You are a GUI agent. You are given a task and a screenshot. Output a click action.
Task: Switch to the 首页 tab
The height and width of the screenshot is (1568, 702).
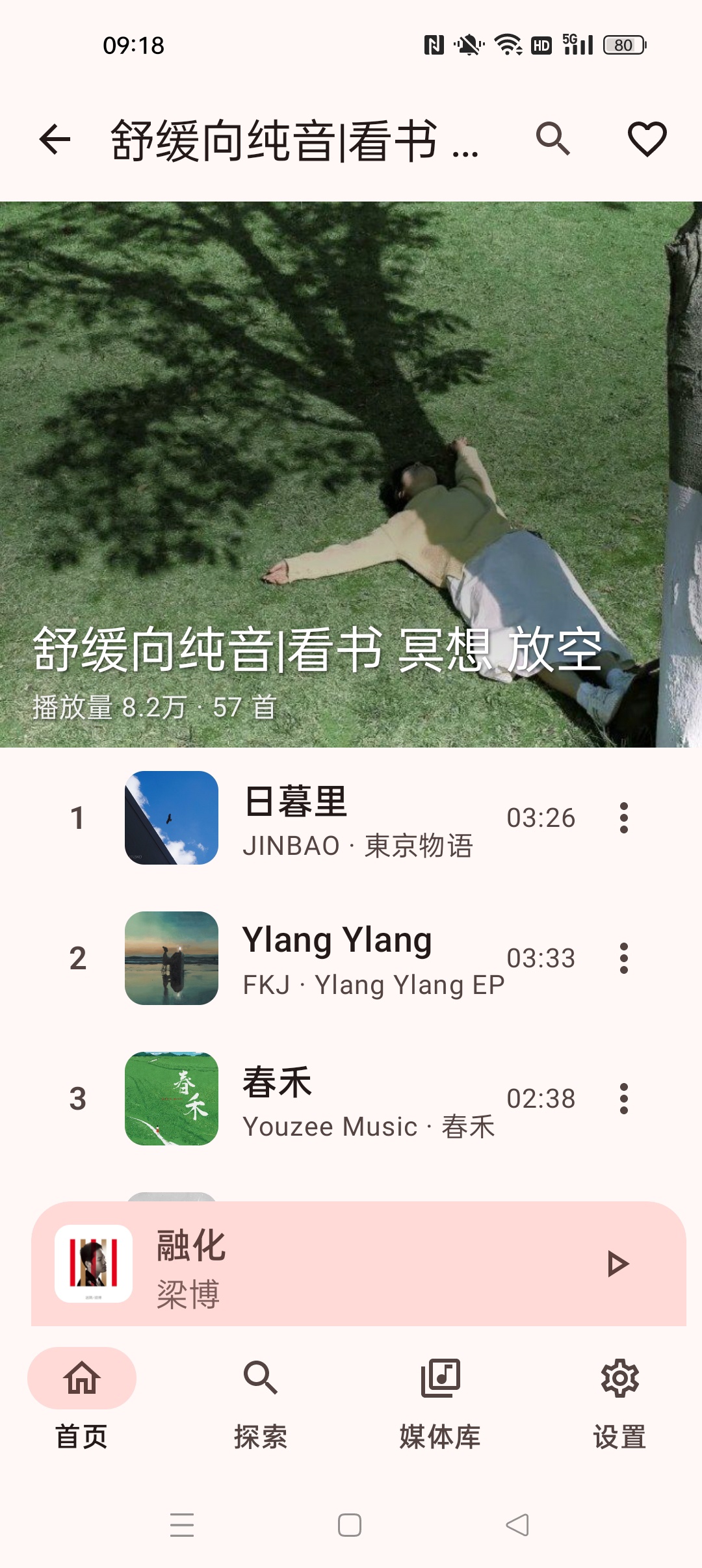click(82, 1398)
